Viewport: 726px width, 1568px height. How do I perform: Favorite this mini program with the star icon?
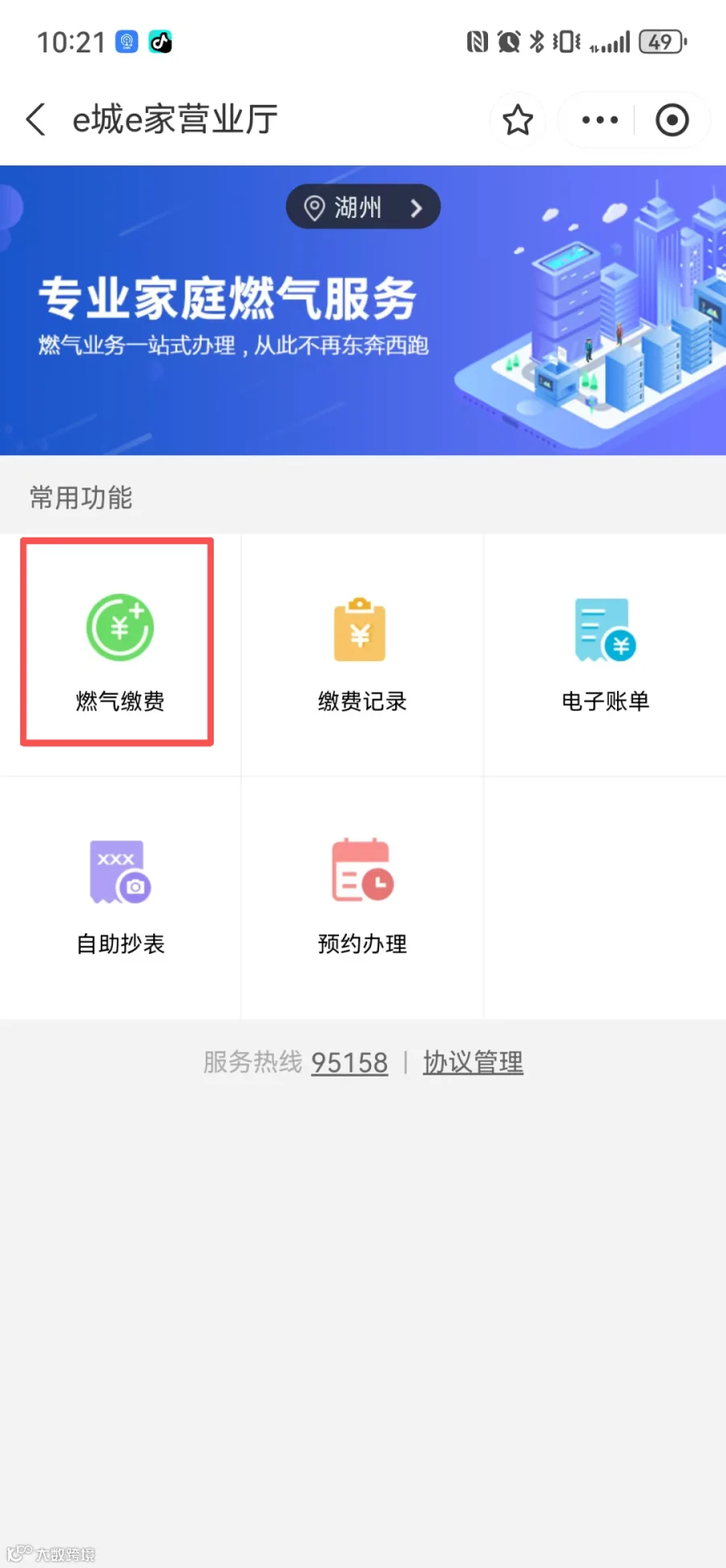518,120
